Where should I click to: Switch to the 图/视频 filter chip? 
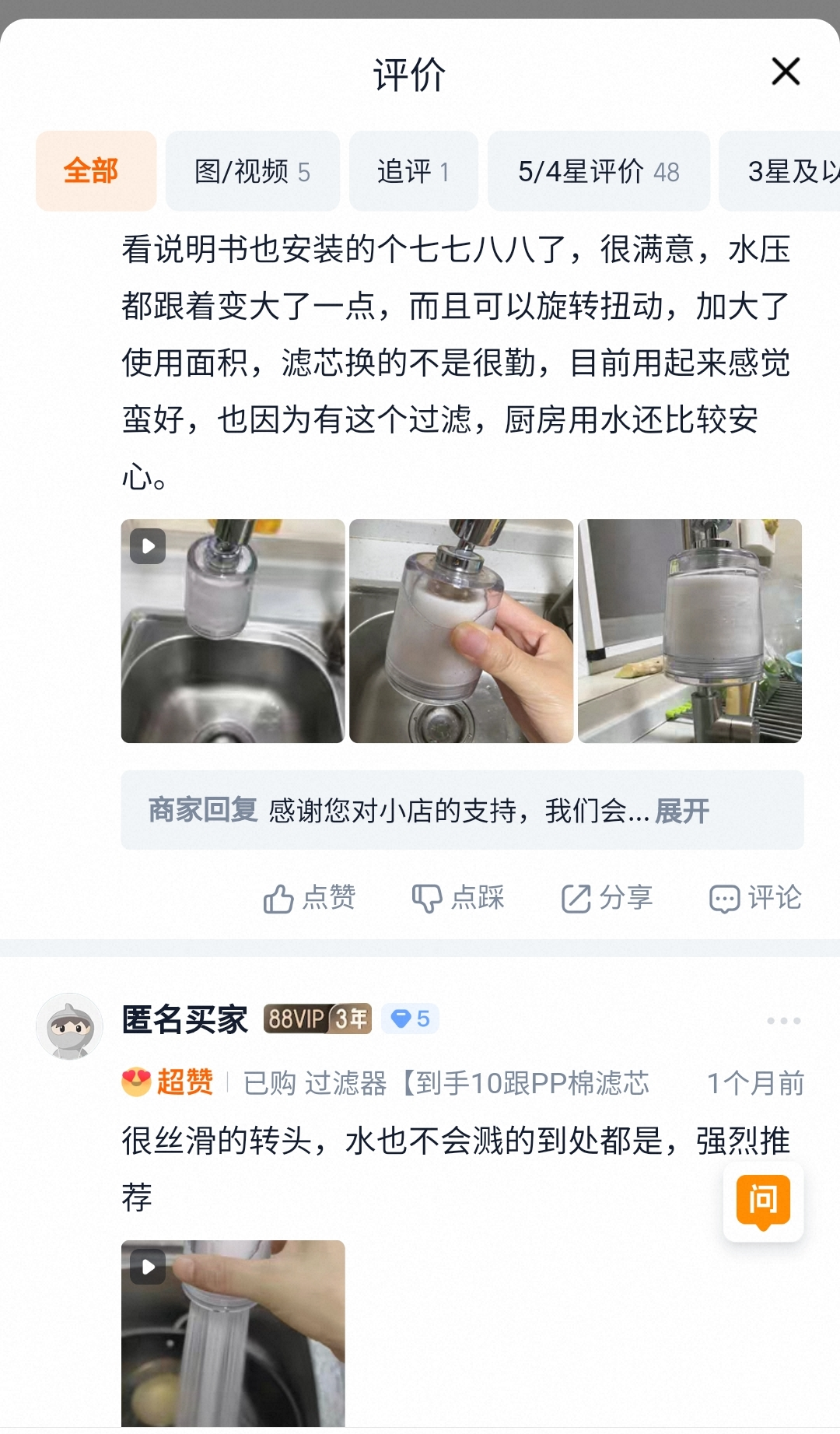click(x=253, y=171)
